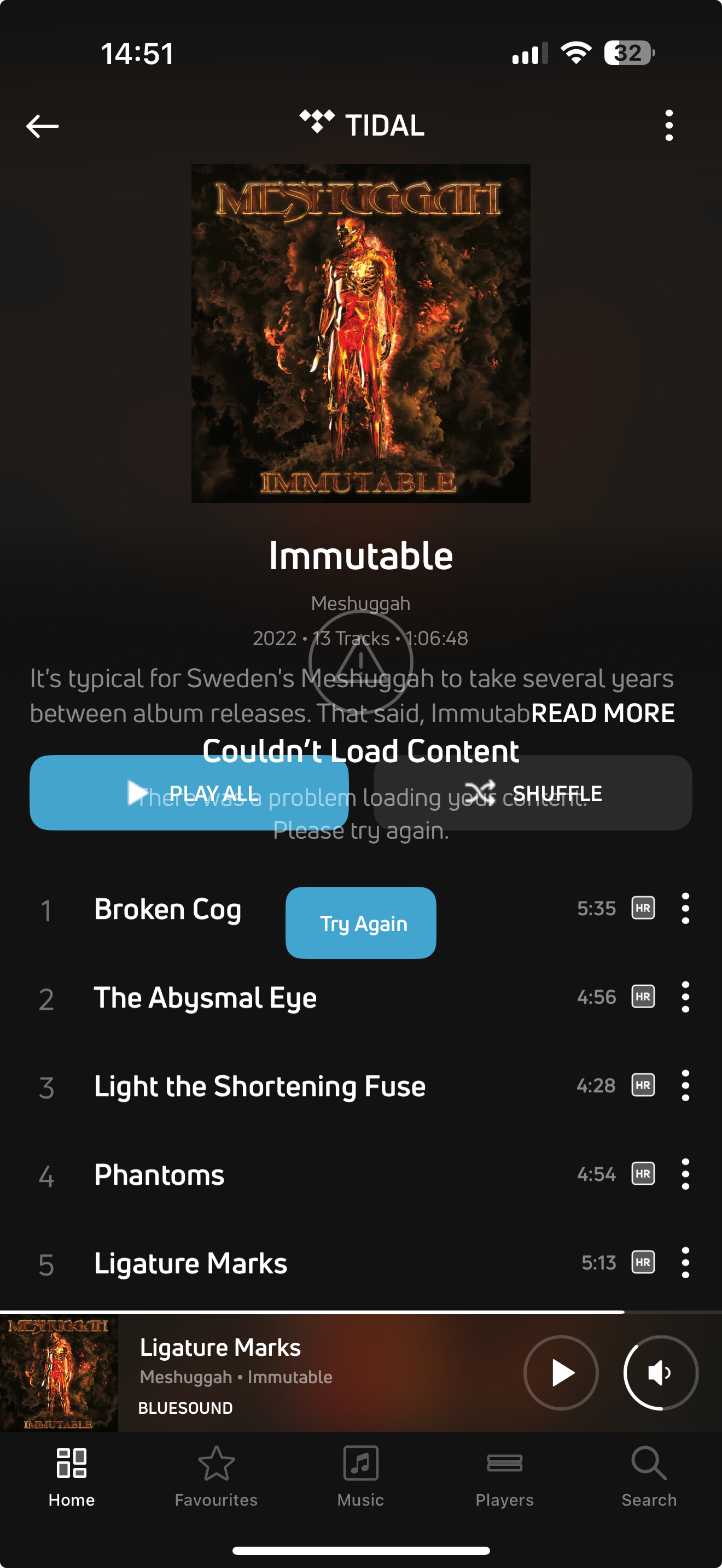The height and width of the screenshot is (1568, 722).
Task: Tap PLAY ALL for the album
Action: pyautogui.click(x=189, y=793)
